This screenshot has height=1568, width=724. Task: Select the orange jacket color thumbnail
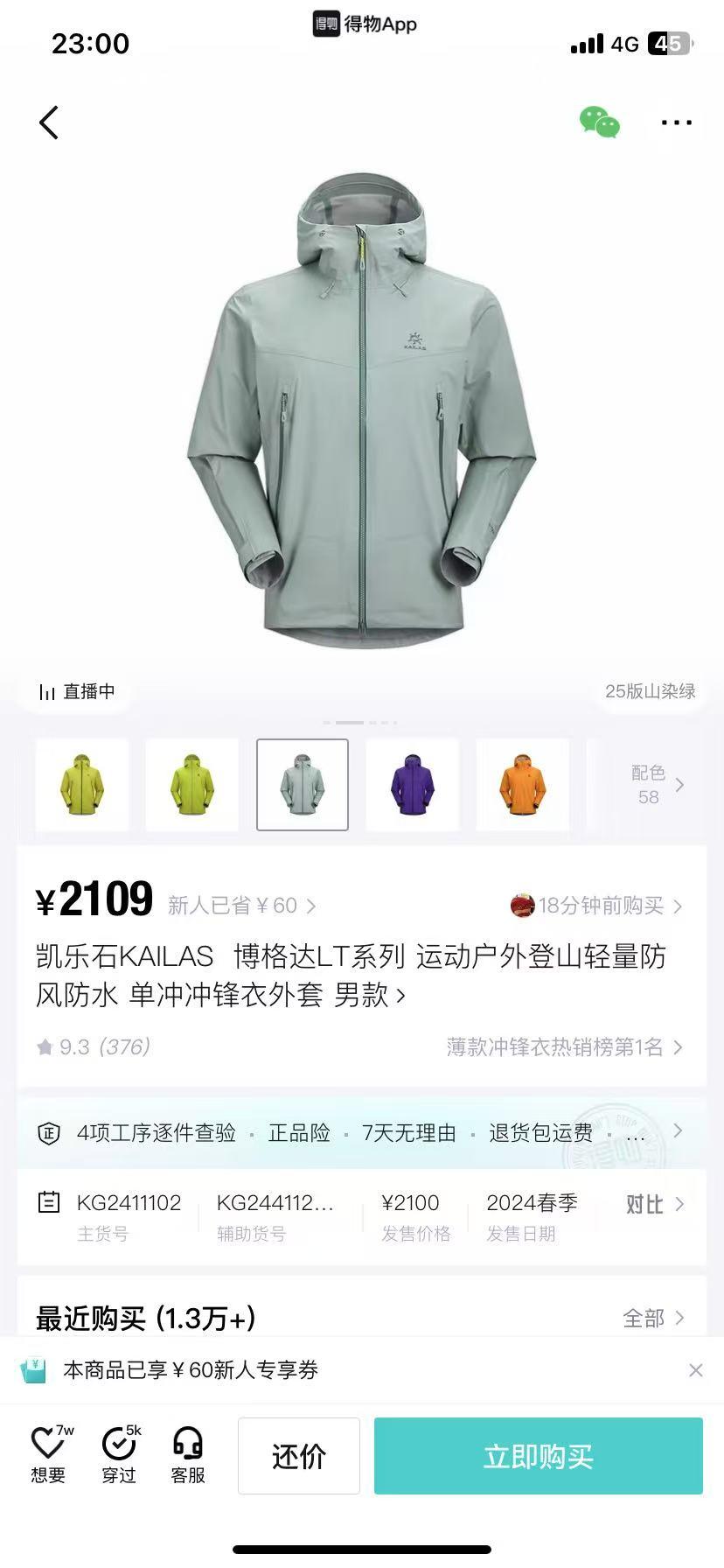click(x=522, y=784)
